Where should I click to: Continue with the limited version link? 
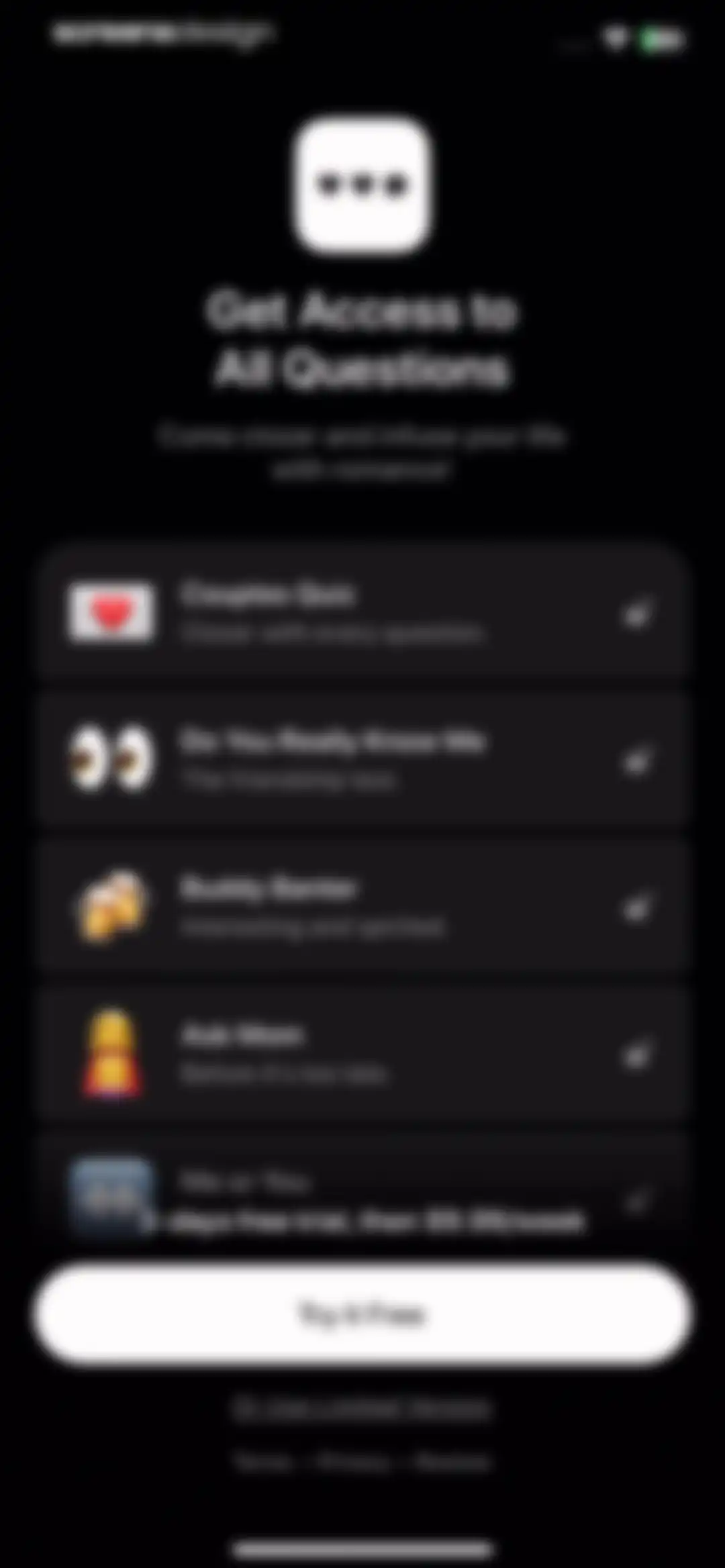[x=362, y=1408]
